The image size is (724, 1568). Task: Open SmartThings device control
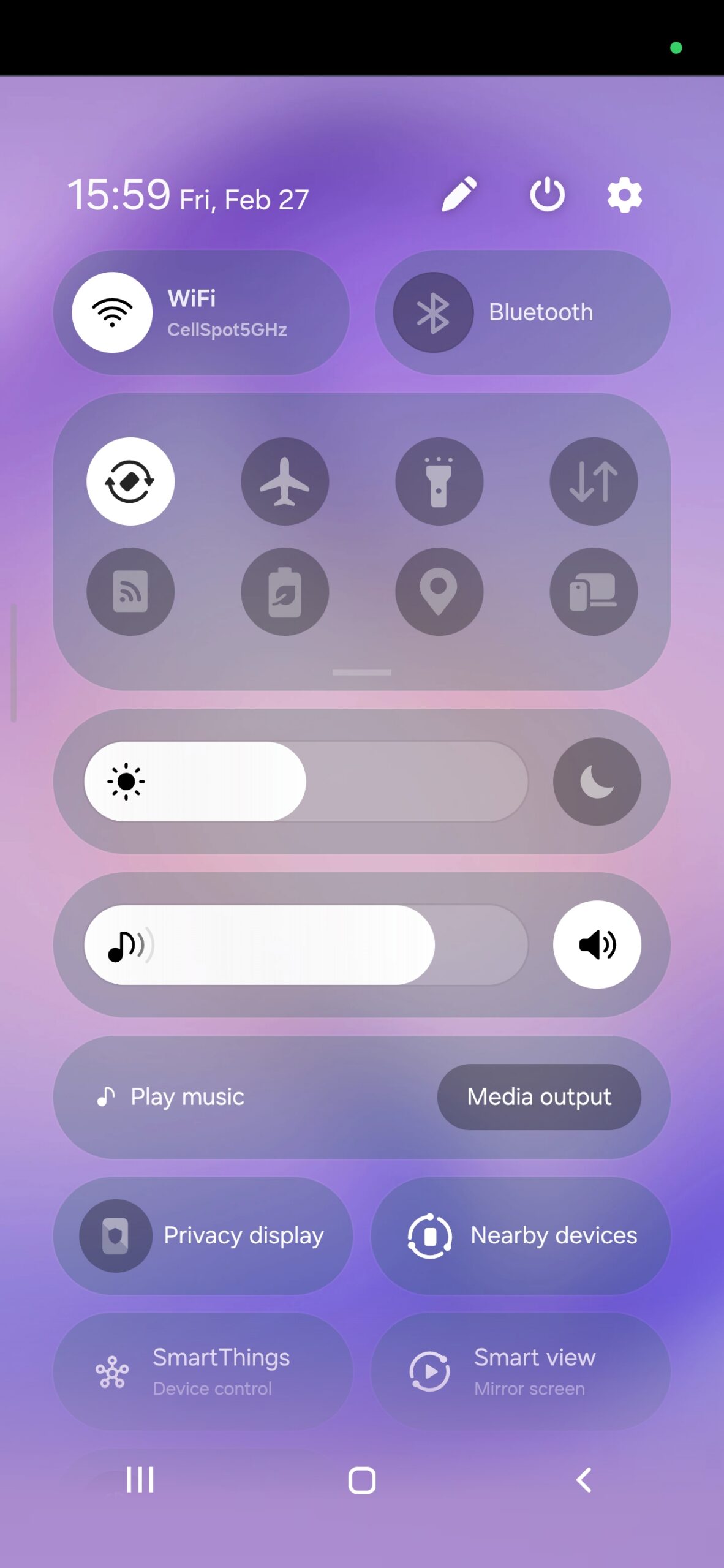(203, 1372)
